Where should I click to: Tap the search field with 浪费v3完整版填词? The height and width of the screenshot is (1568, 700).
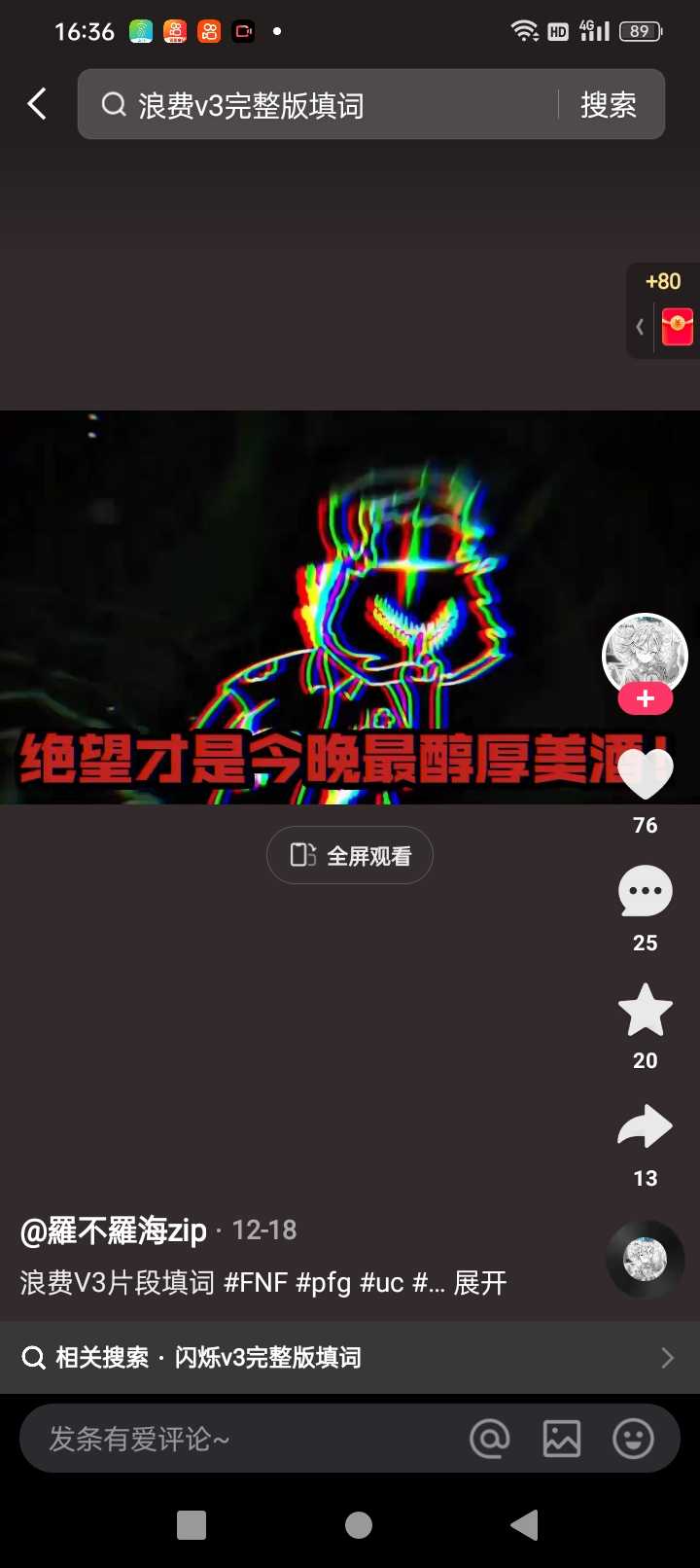(321, 105)
